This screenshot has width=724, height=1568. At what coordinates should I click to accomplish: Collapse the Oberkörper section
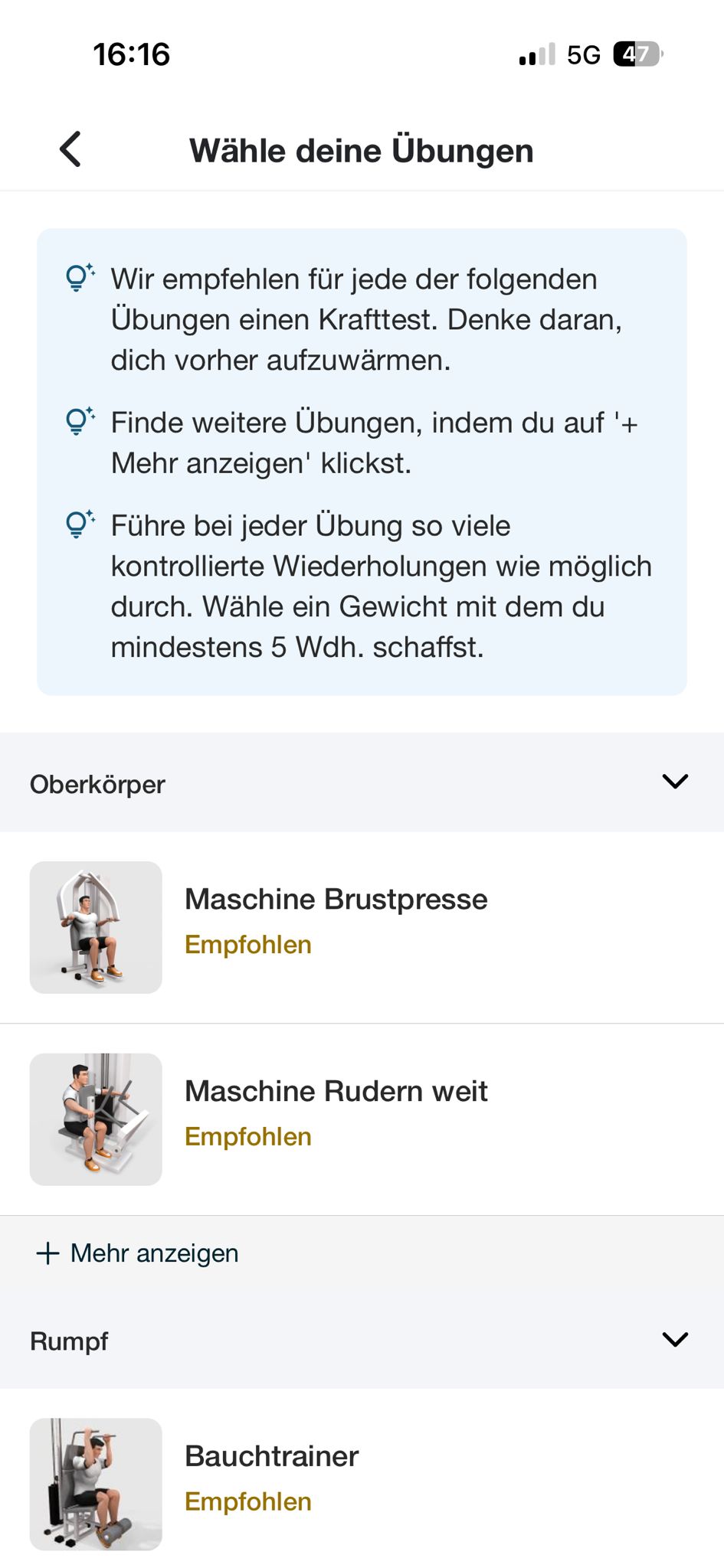674,782
